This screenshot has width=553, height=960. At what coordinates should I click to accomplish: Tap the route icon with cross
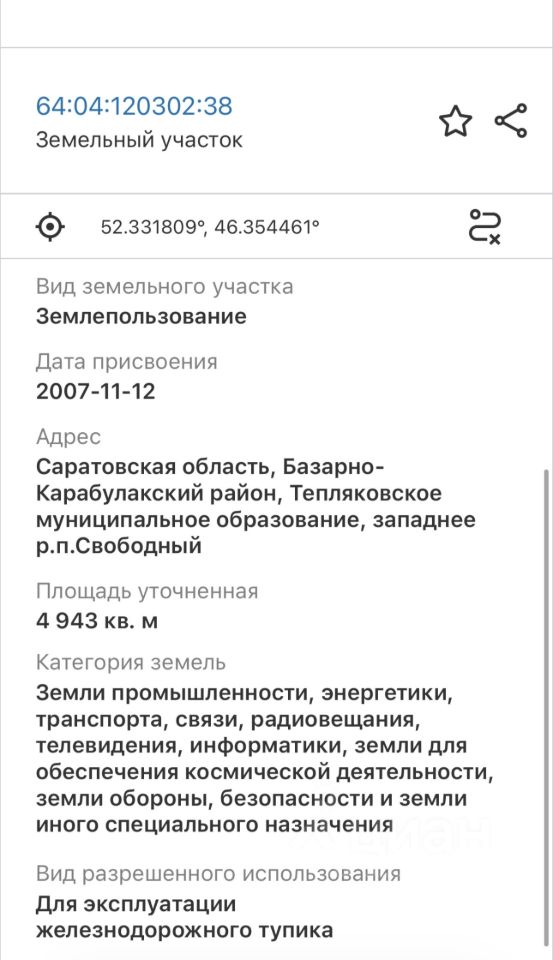point(485,227)
